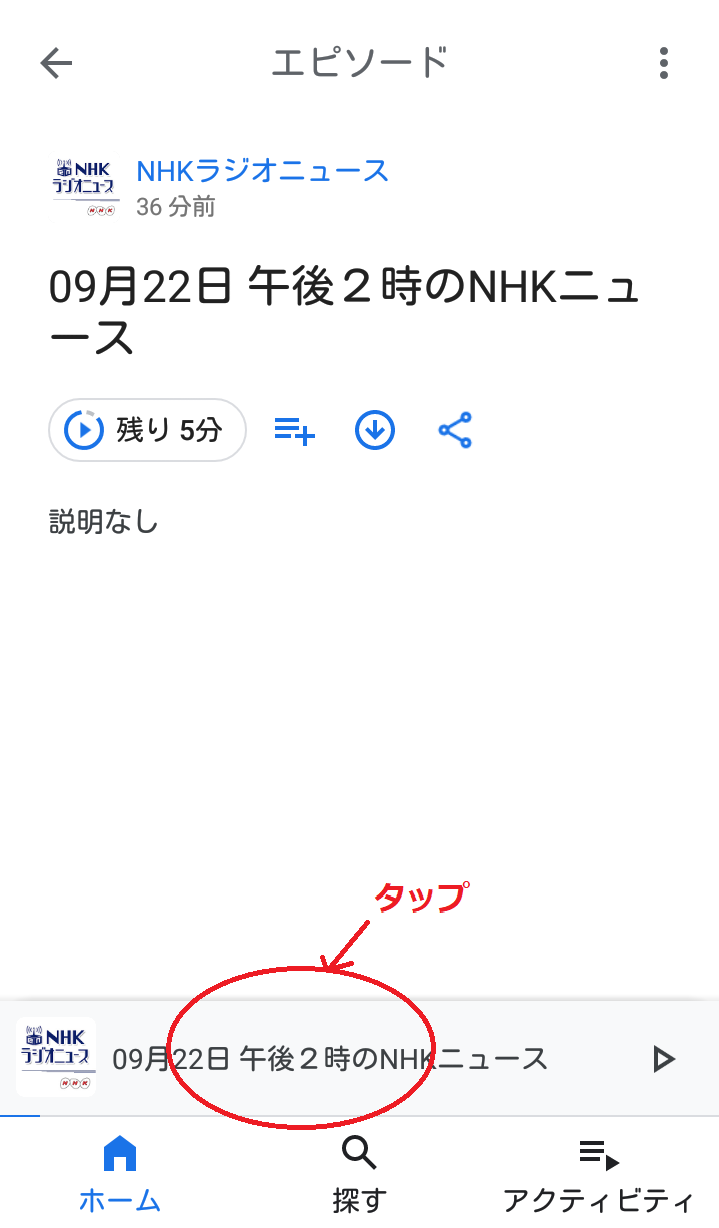Screen dimensions: 719x1228
Task: Add this episode to the queue
Action: 295,431
